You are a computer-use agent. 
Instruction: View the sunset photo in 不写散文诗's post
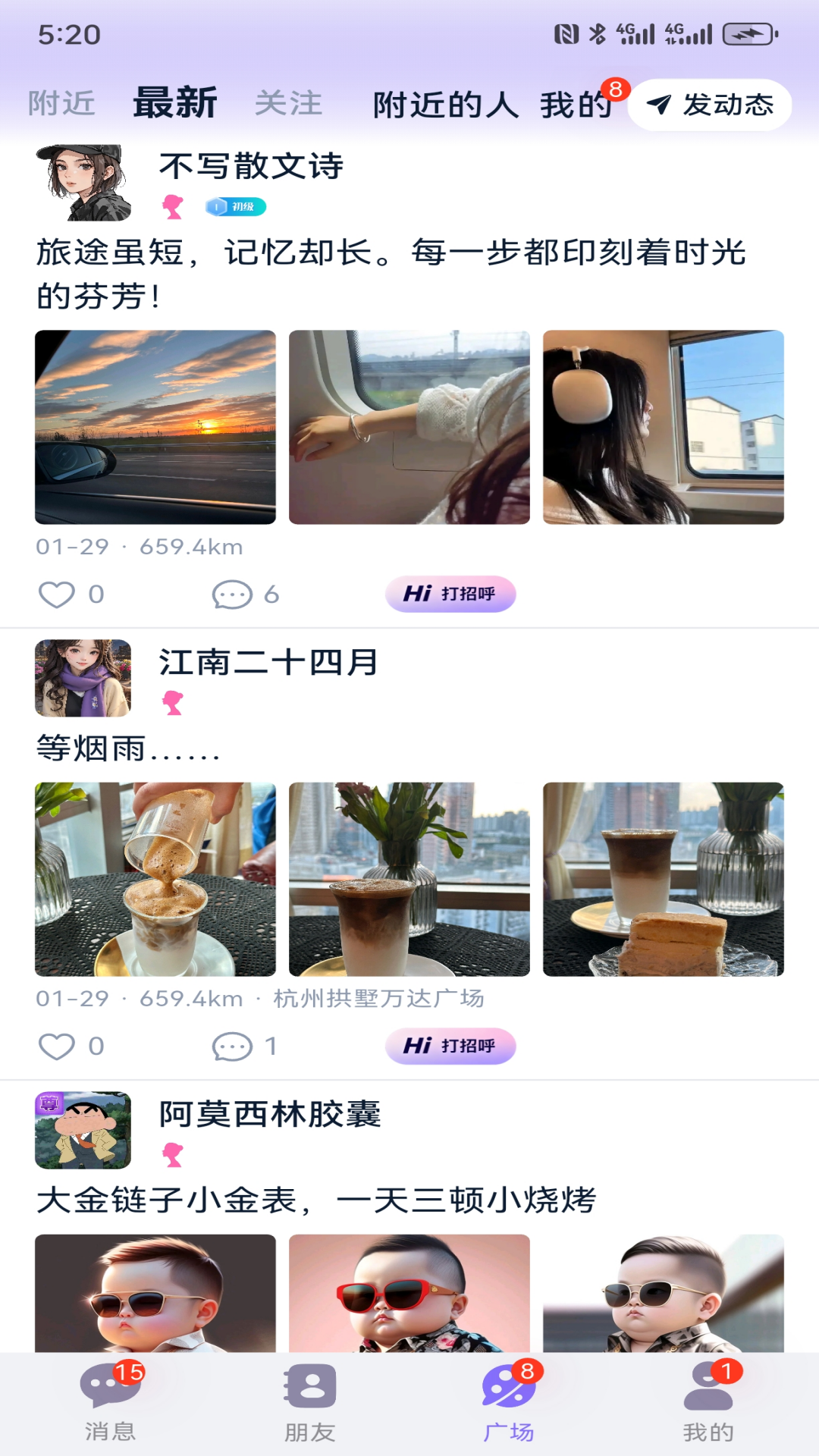point(155,427)
